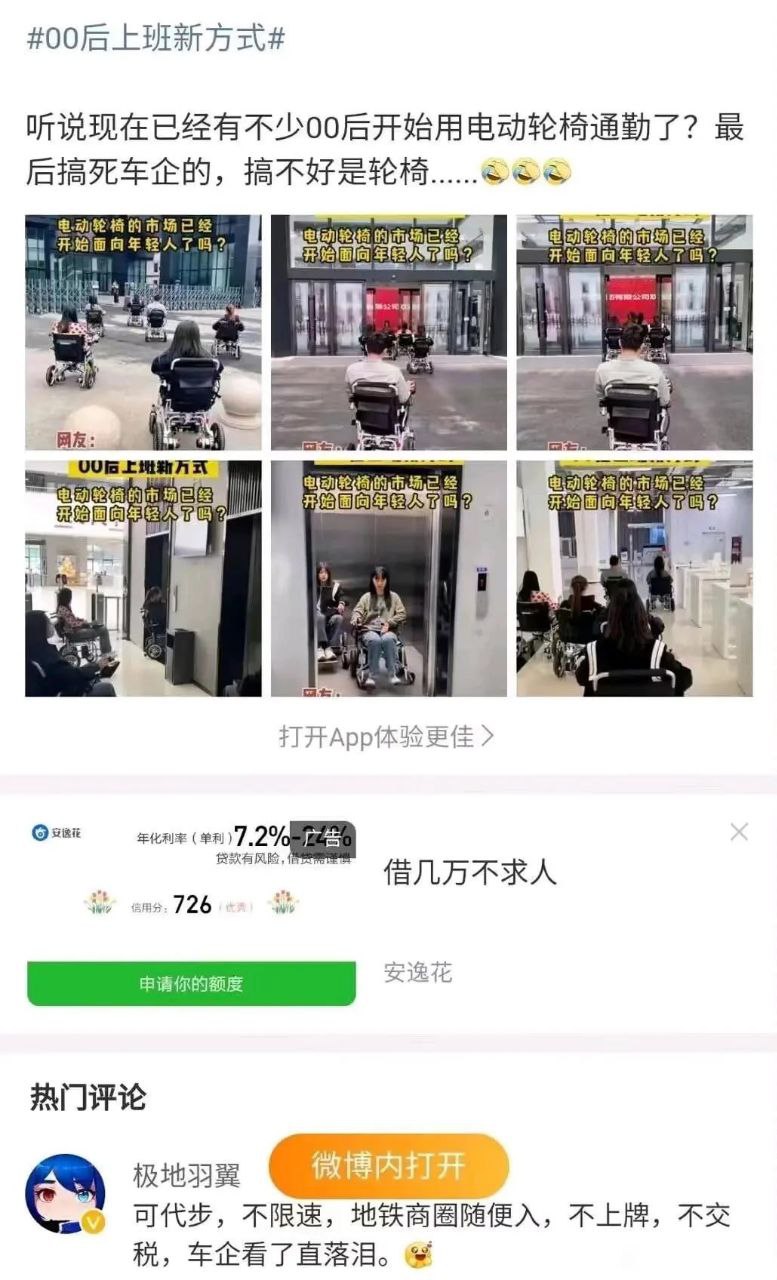
Task: Open the photo with the 00后上班新方式 banner
Action: [x=143, y=578]
